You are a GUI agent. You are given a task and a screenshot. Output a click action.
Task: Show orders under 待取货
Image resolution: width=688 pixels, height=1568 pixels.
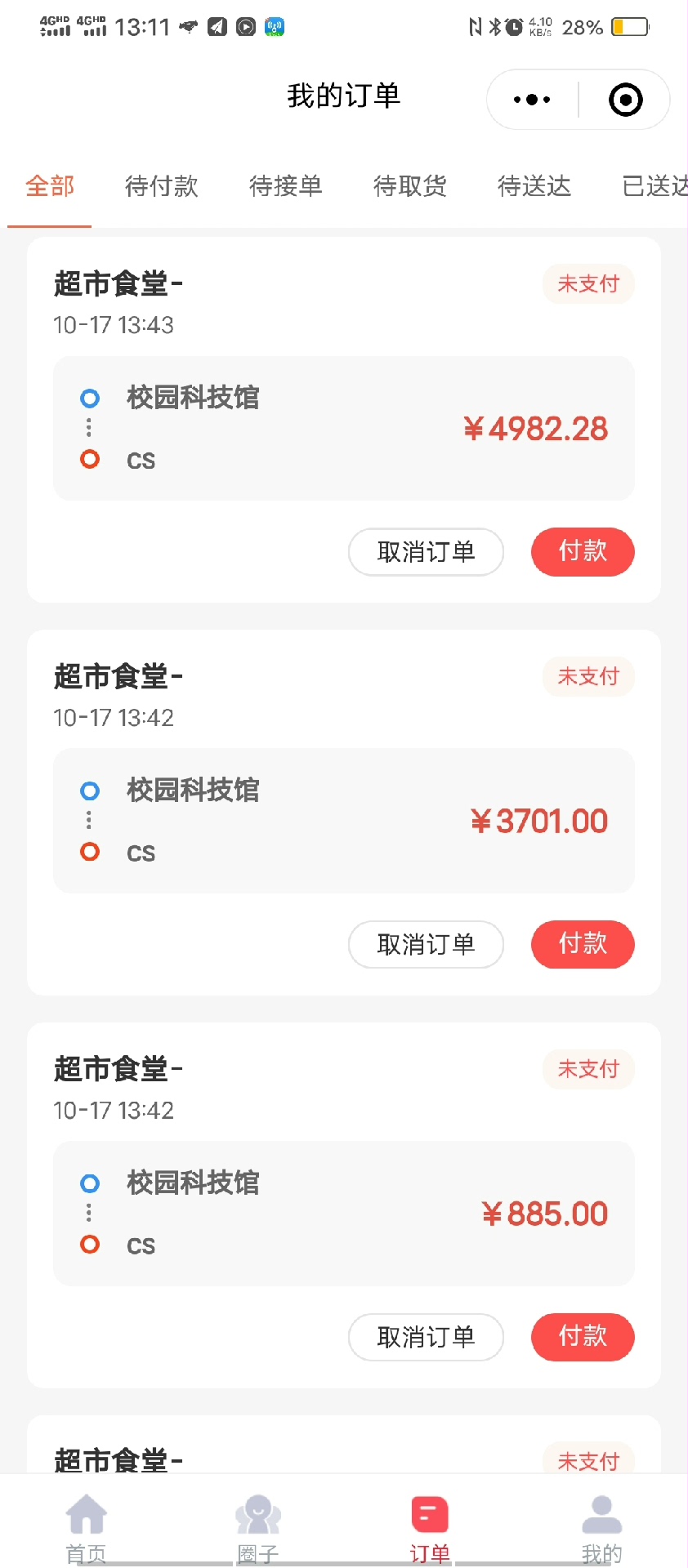409,186
